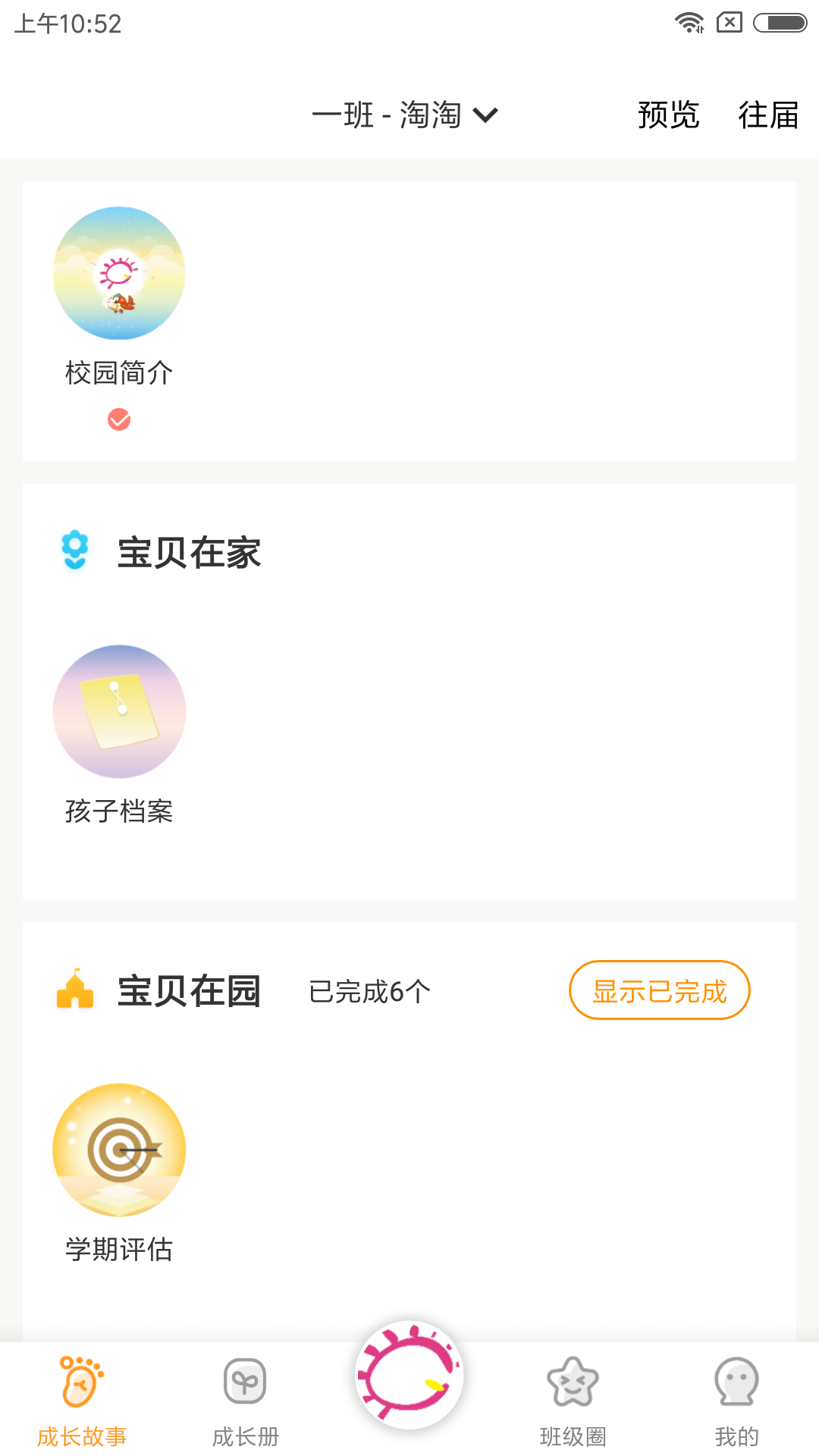819x1456 pixels.
Task: Click the 宝贝在园 castle icon
Action: (75, 990)
